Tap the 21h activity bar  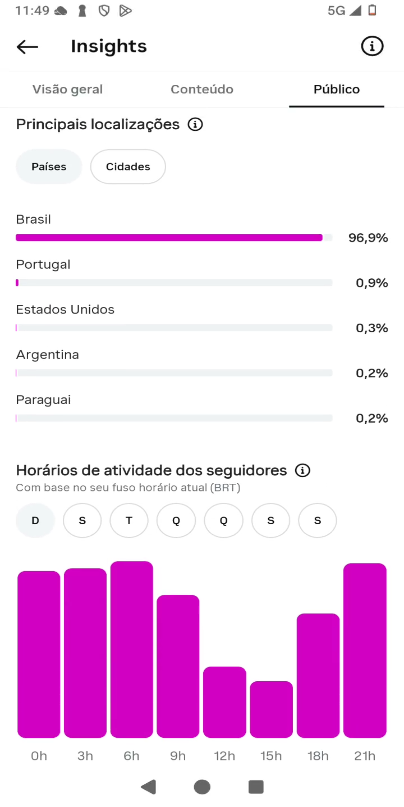[365, 651]
